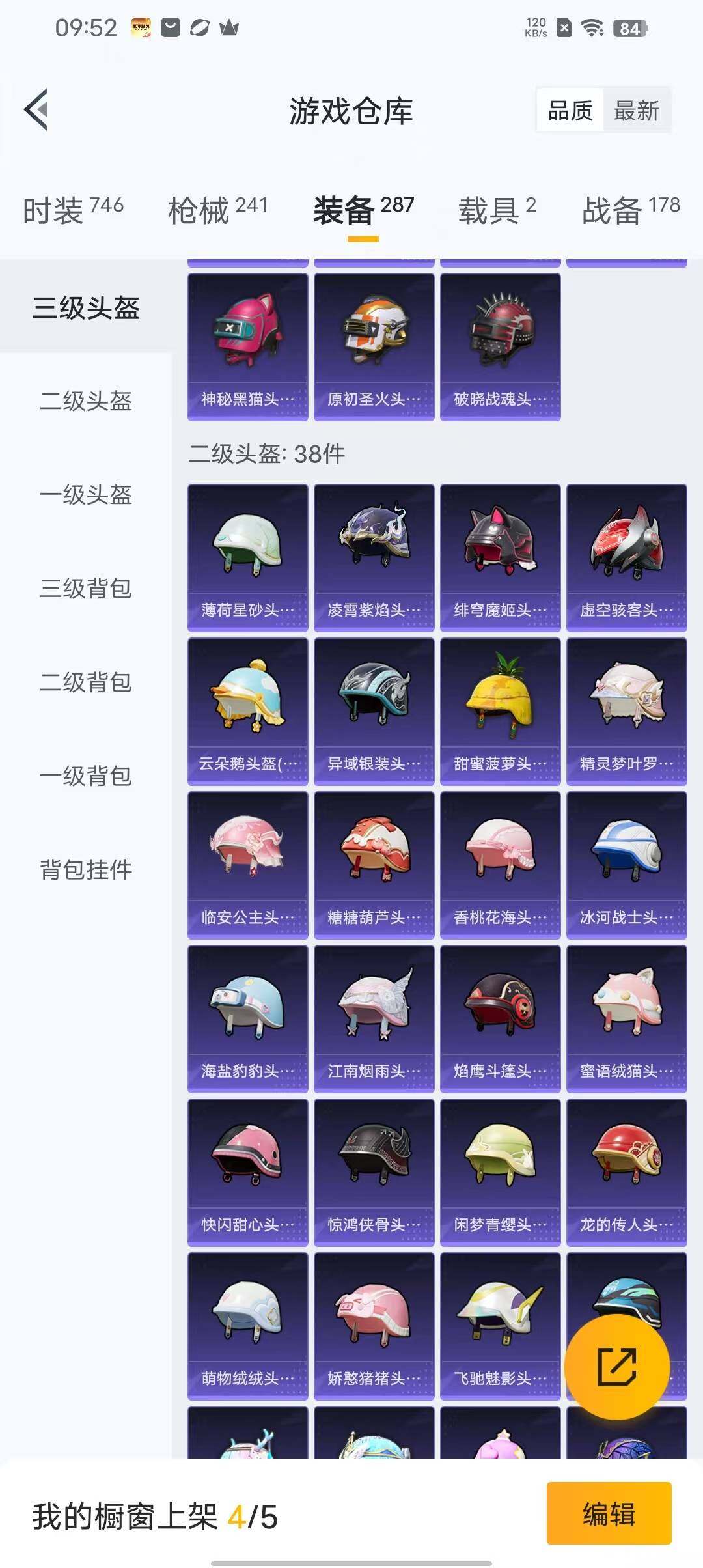Viewport: 703px width, 1568px height.
Task: Open 神秘黑猫头 helmet item
Action: [x=247, y=346]
